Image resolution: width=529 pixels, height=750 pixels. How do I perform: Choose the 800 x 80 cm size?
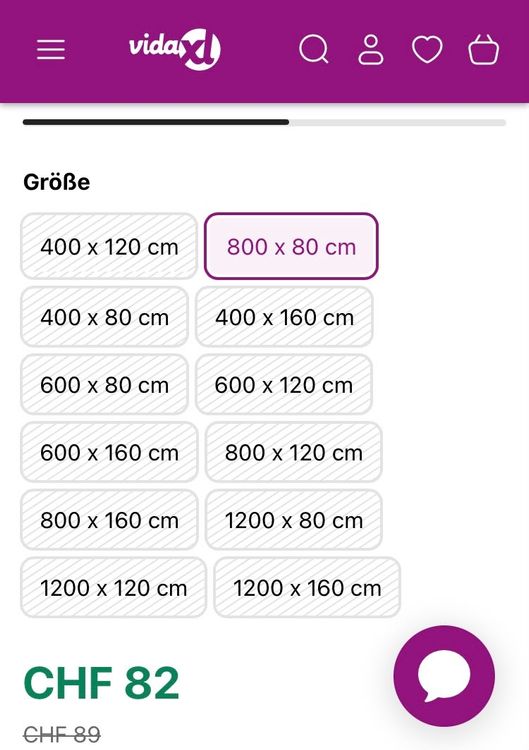coord(291,247)
